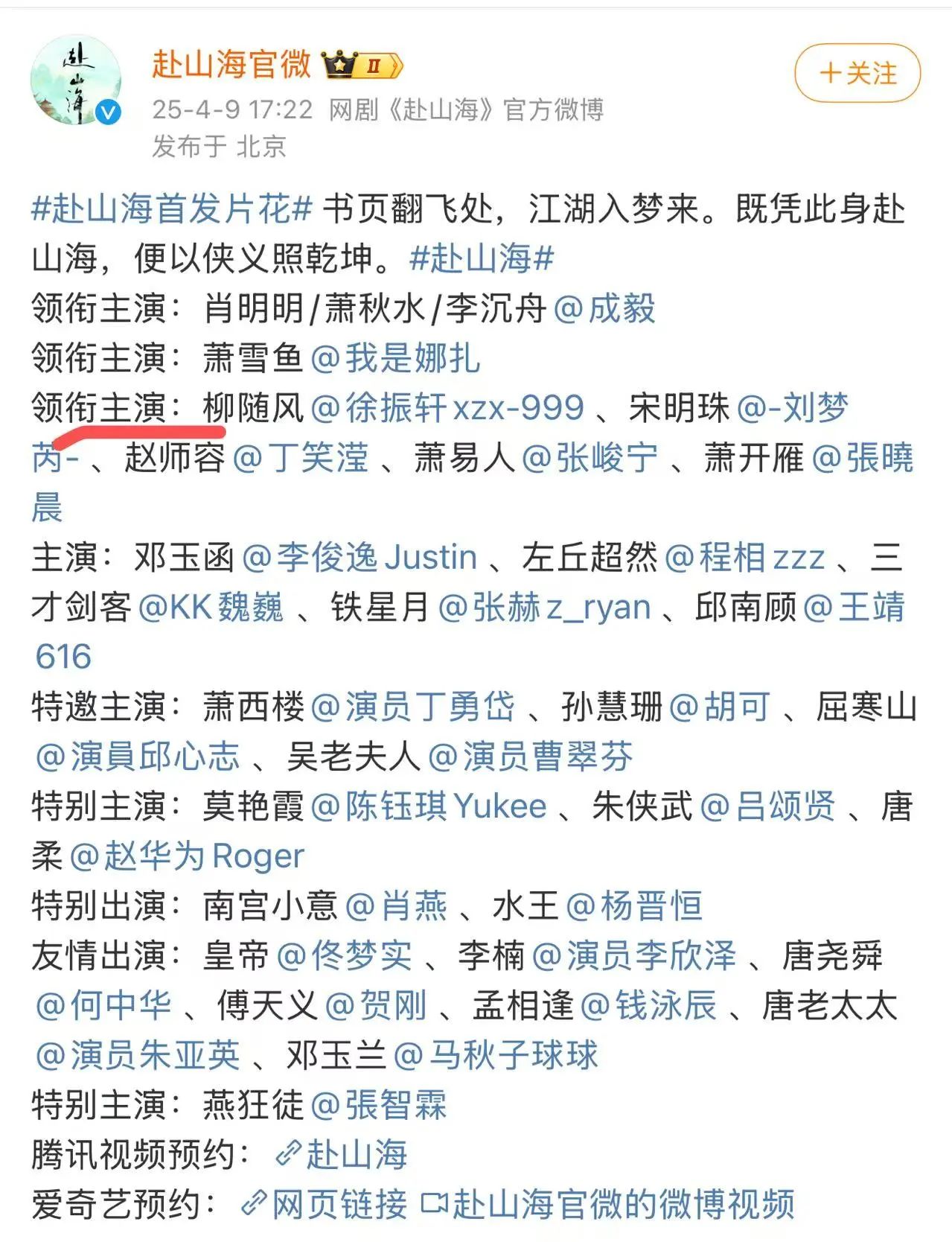
Task: Open the 网页链接 iQiyi reservation link
Action: pos(326,1204)
